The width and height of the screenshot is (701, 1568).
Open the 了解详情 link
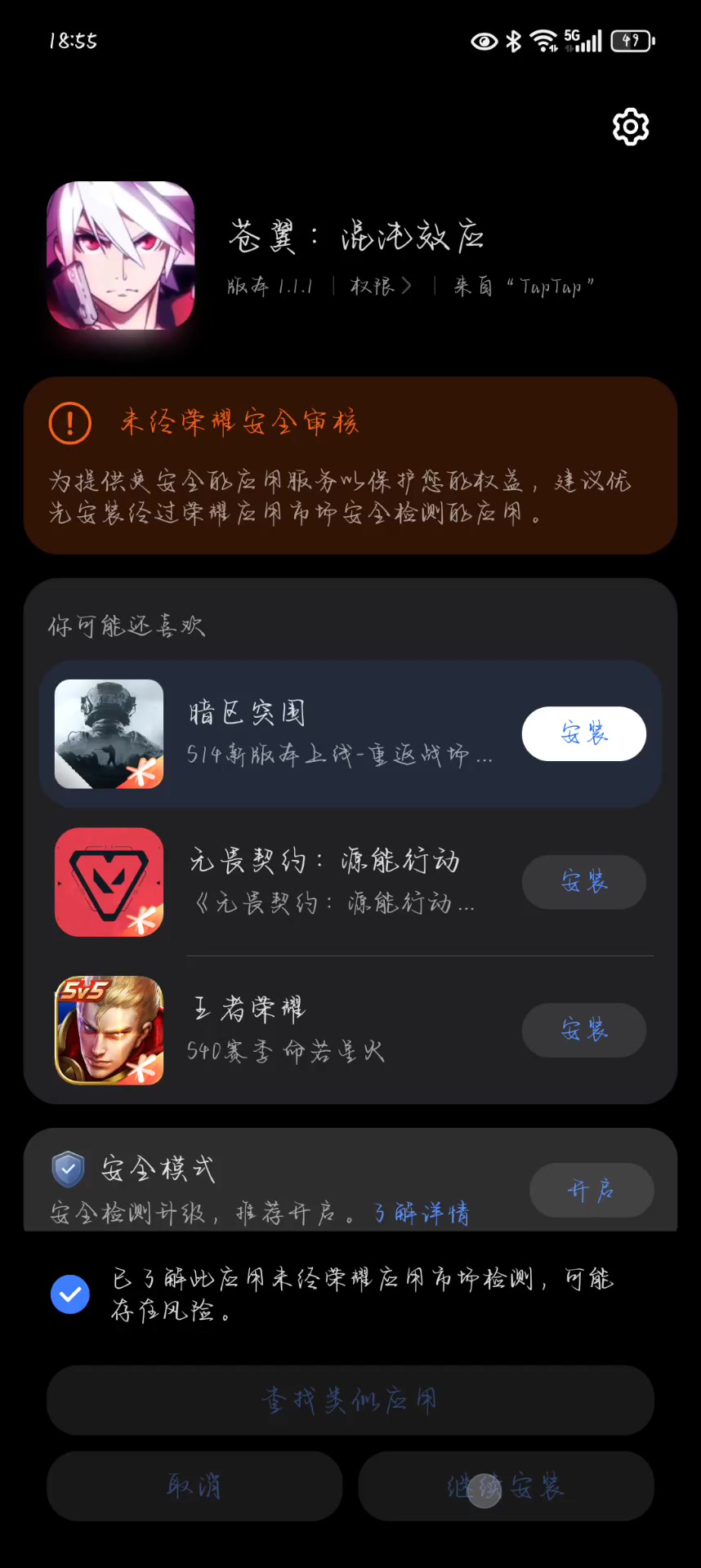pos(422,1214)
